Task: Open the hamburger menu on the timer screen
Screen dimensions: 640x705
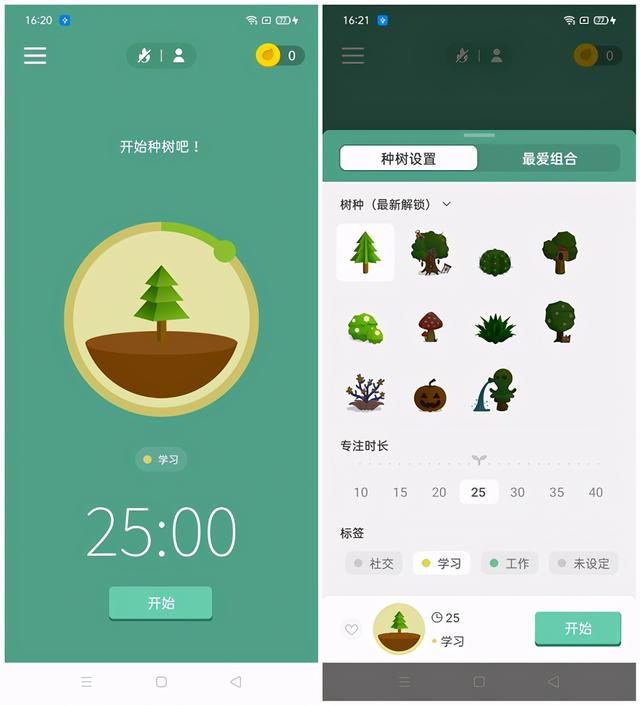Action: tap(35, 56)
